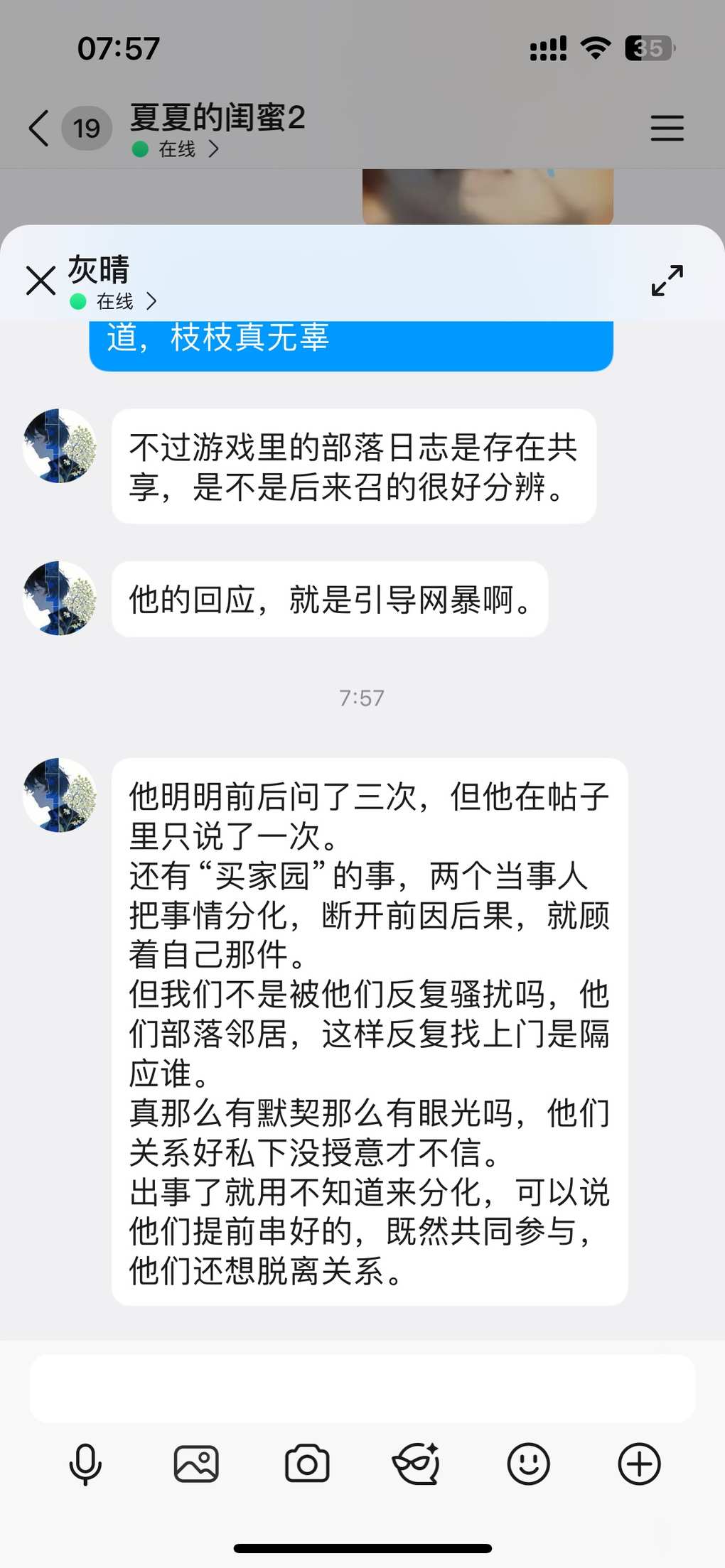
Task: View 夏夏的闺蜜2 online status
Action: tap(178, 149)
